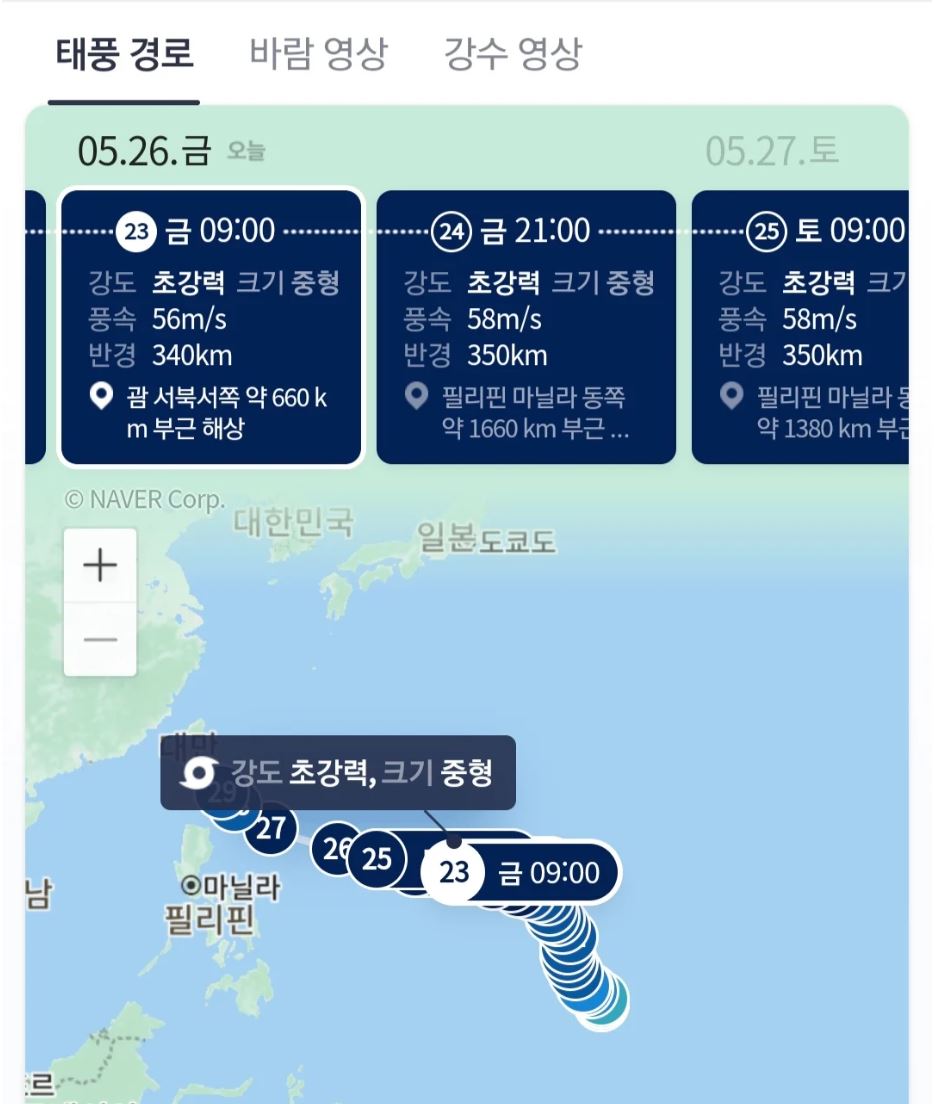Open the 금 09:00 forecast card
This screenshot has width=935, height=1104.
211,328
